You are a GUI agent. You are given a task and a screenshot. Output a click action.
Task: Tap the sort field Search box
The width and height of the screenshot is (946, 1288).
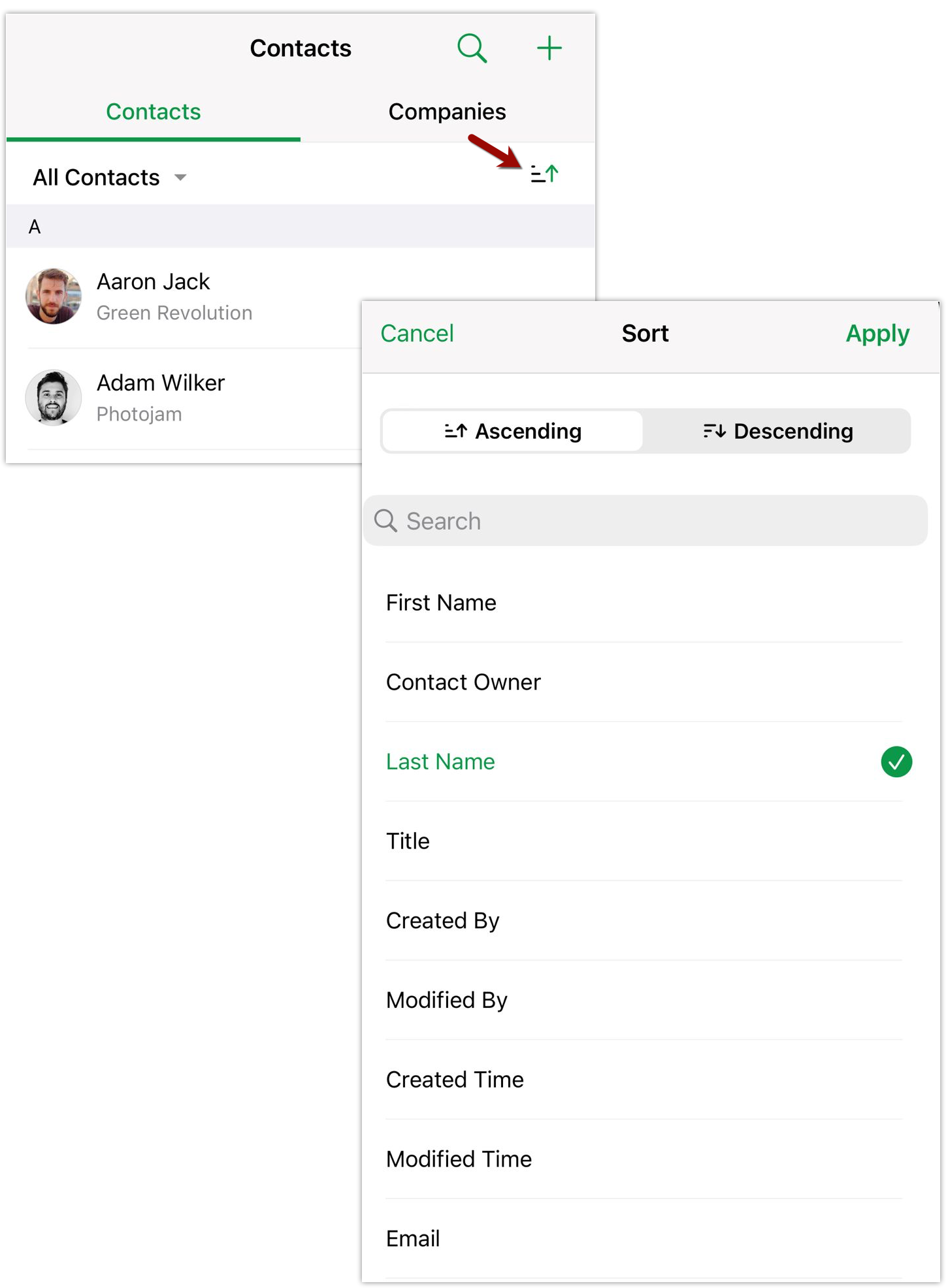pyautogui.click(x=645, y=521)
